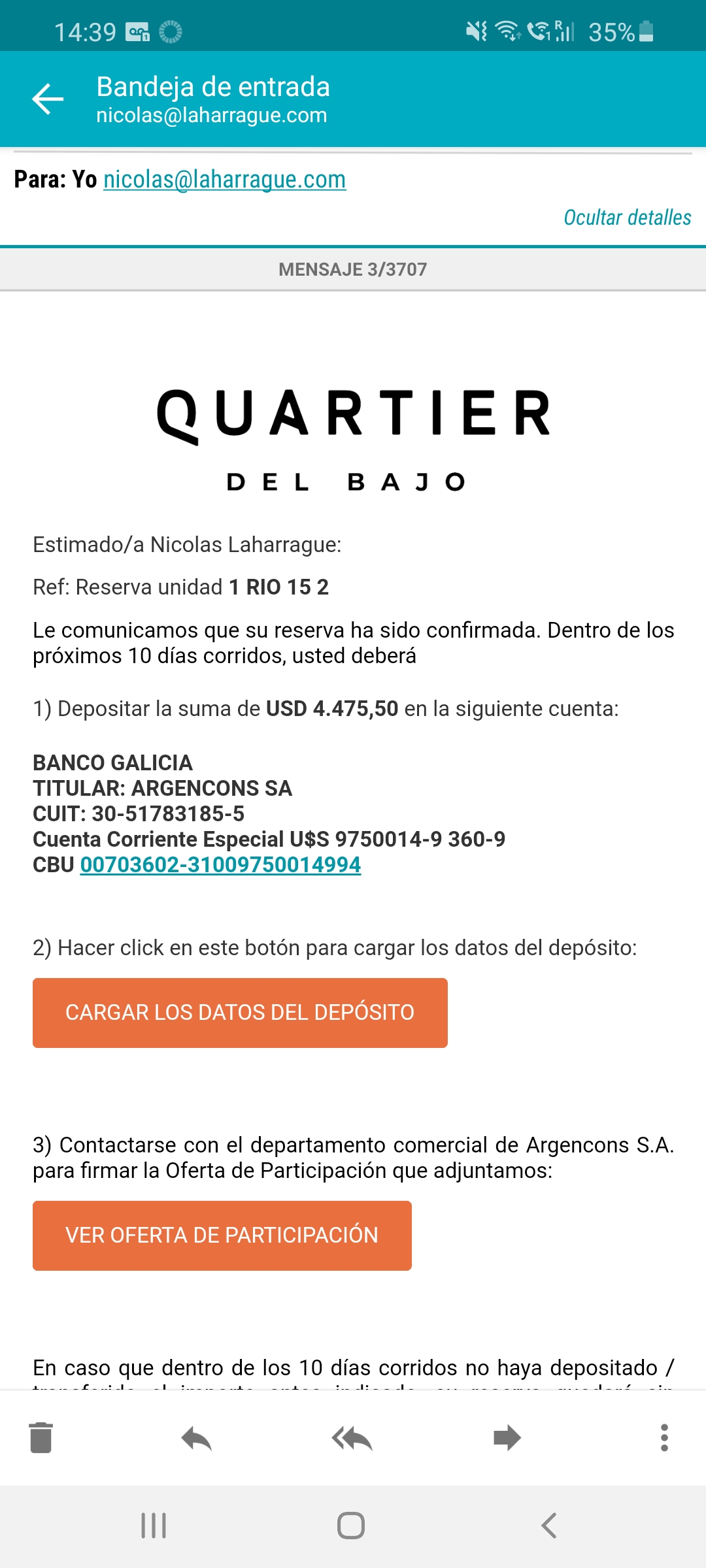Open the nicolas@laharrague.com recipient link

click(x=224, y=179)
